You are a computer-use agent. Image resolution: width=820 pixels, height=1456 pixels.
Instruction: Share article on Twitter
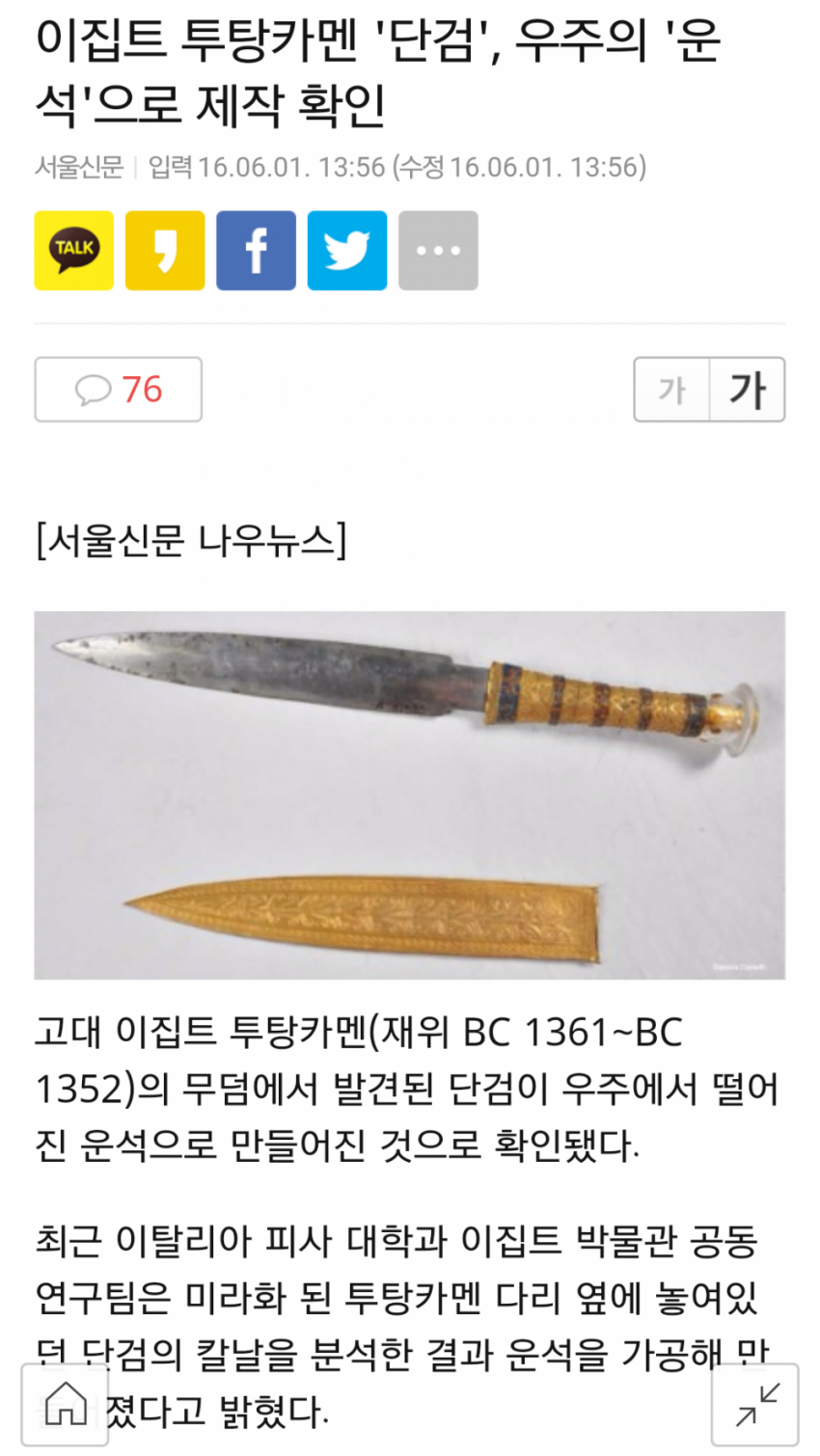[x=347, y=251]
